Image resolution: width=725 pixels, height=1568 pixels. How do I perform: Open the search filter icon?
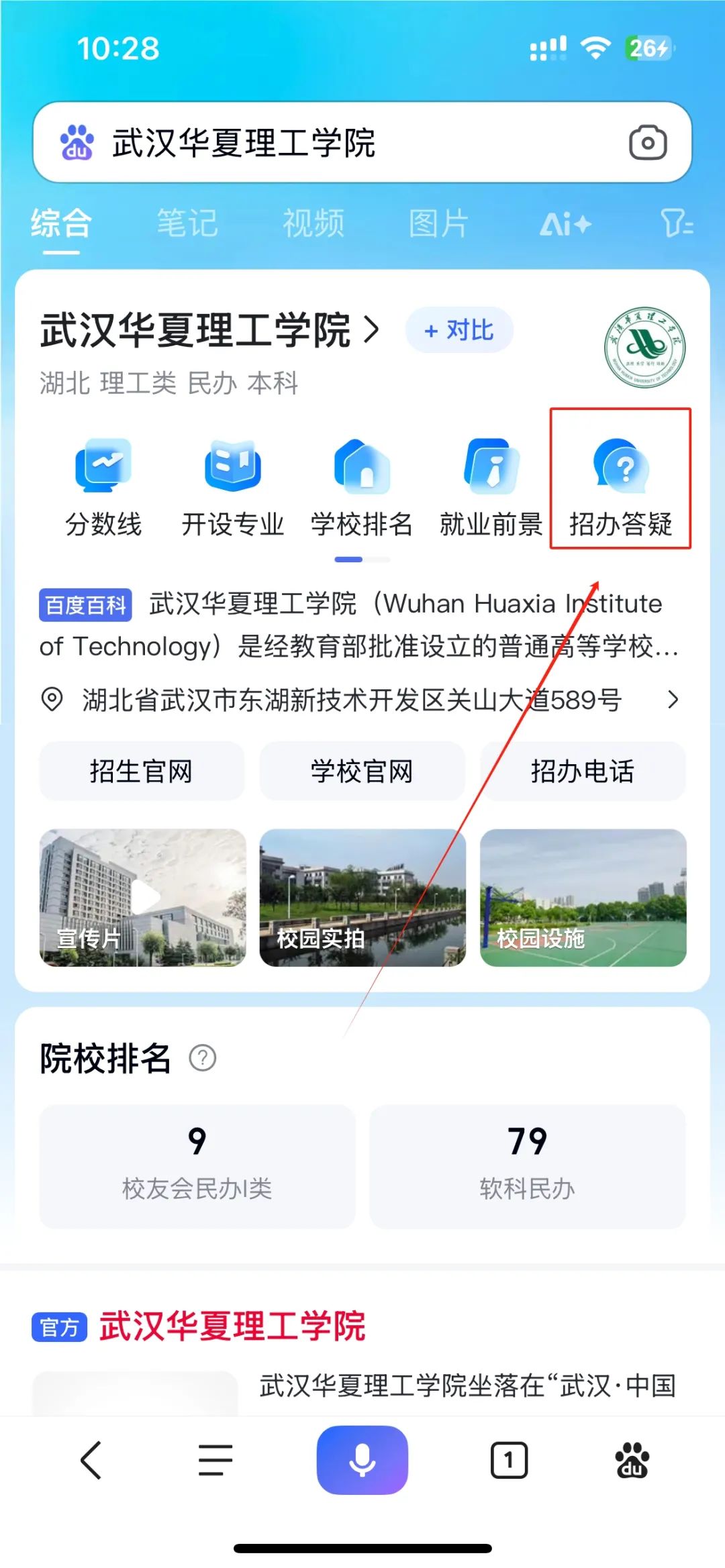click(x=677, y=223)
